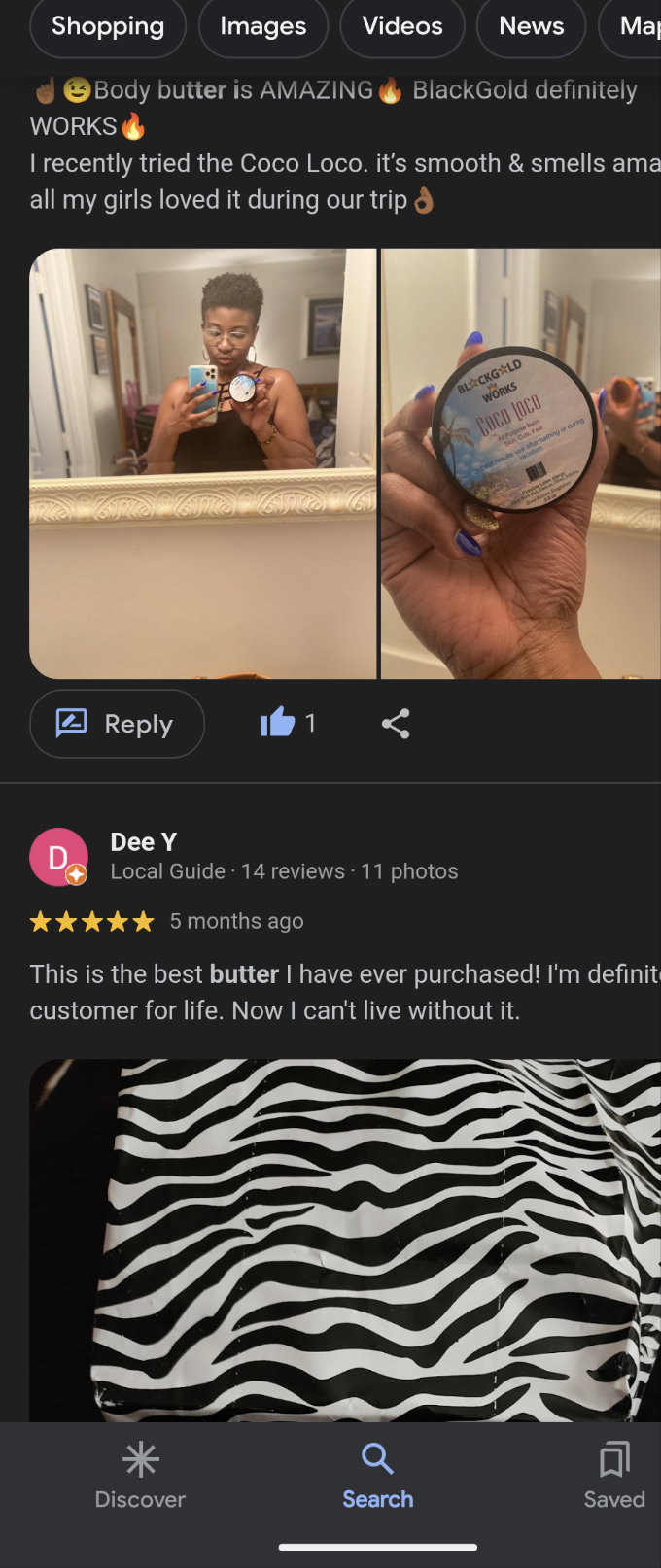Open the Saved tab

pos(613,1475)
